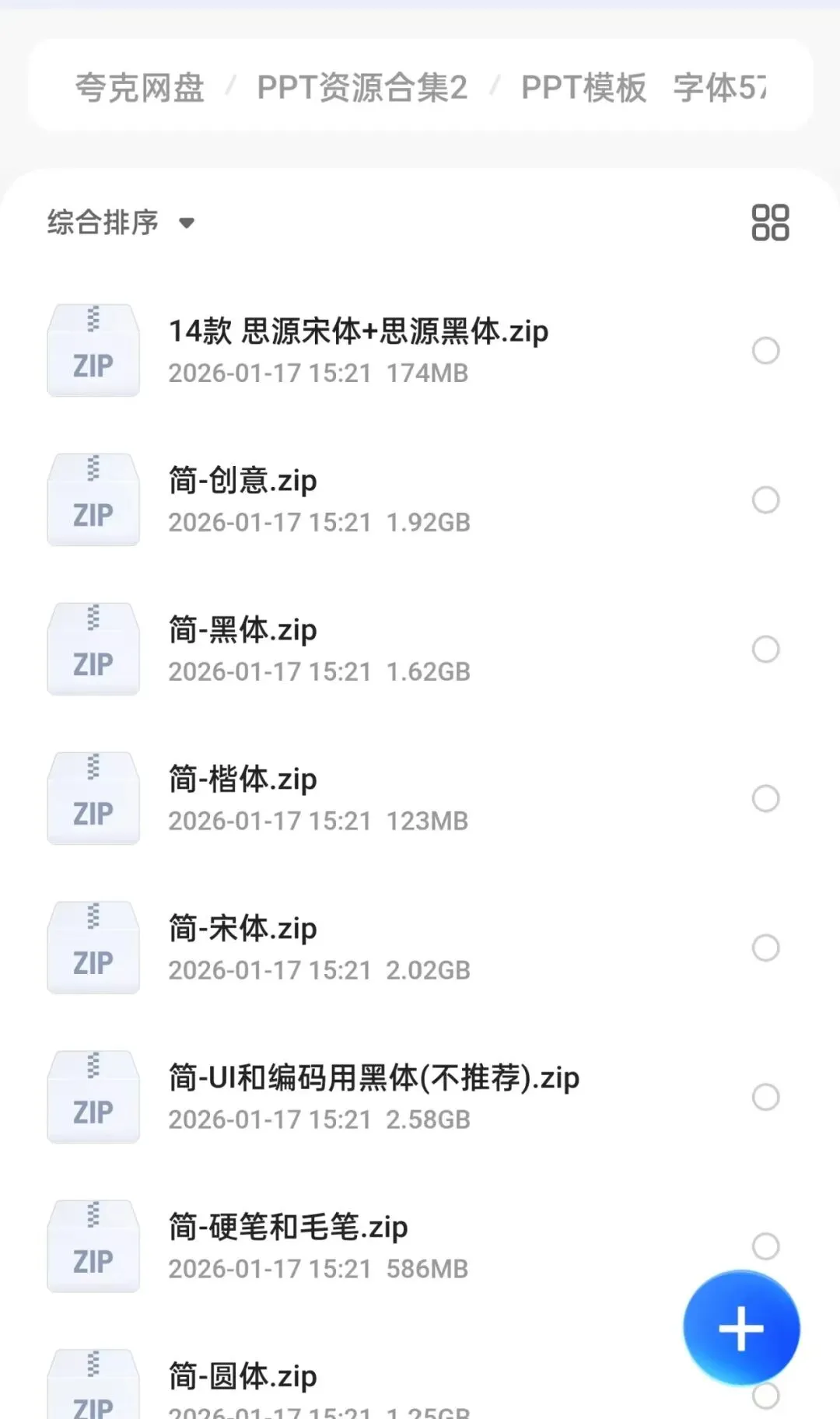Tap the blue plus add button

coord(741,1328)
